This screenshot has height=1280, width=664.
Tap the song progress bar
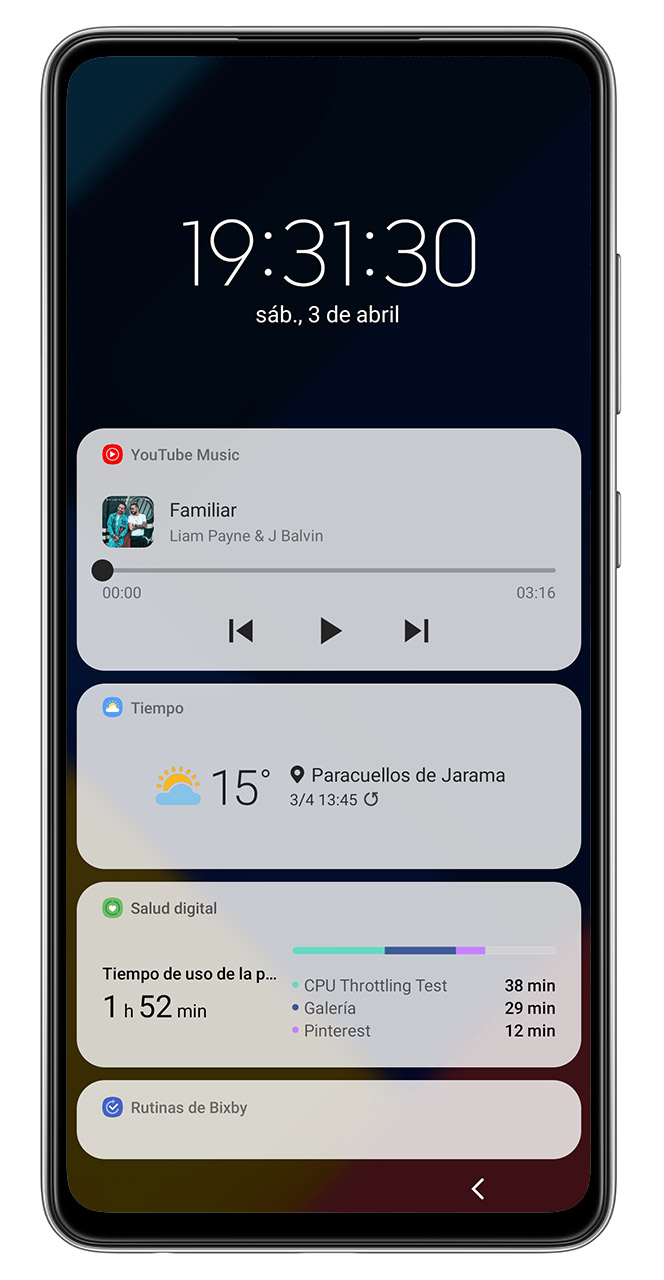(328, 570)
